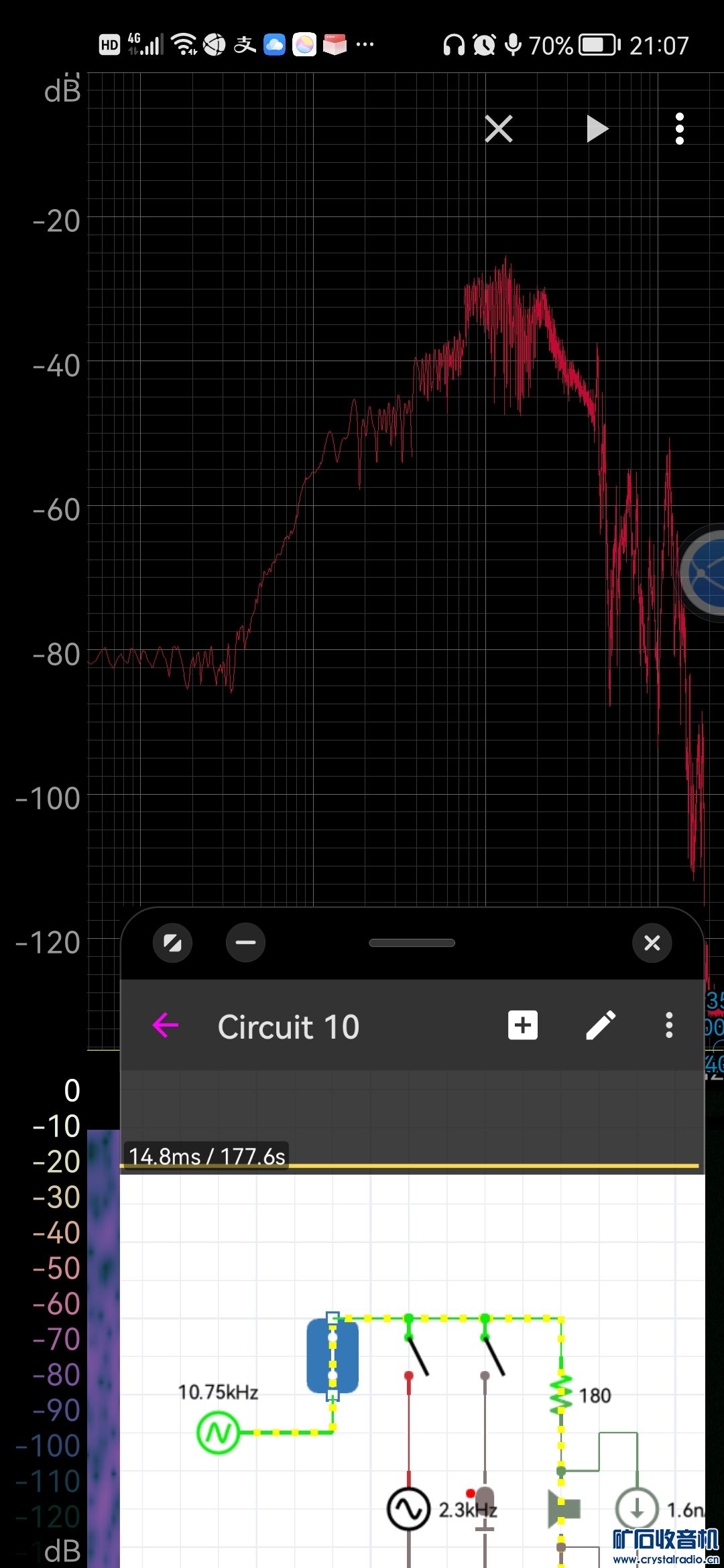Edit Circuit 10 with the pencil icon
The width and height of the screenshot is (724, 1568).
(601, 1025)
